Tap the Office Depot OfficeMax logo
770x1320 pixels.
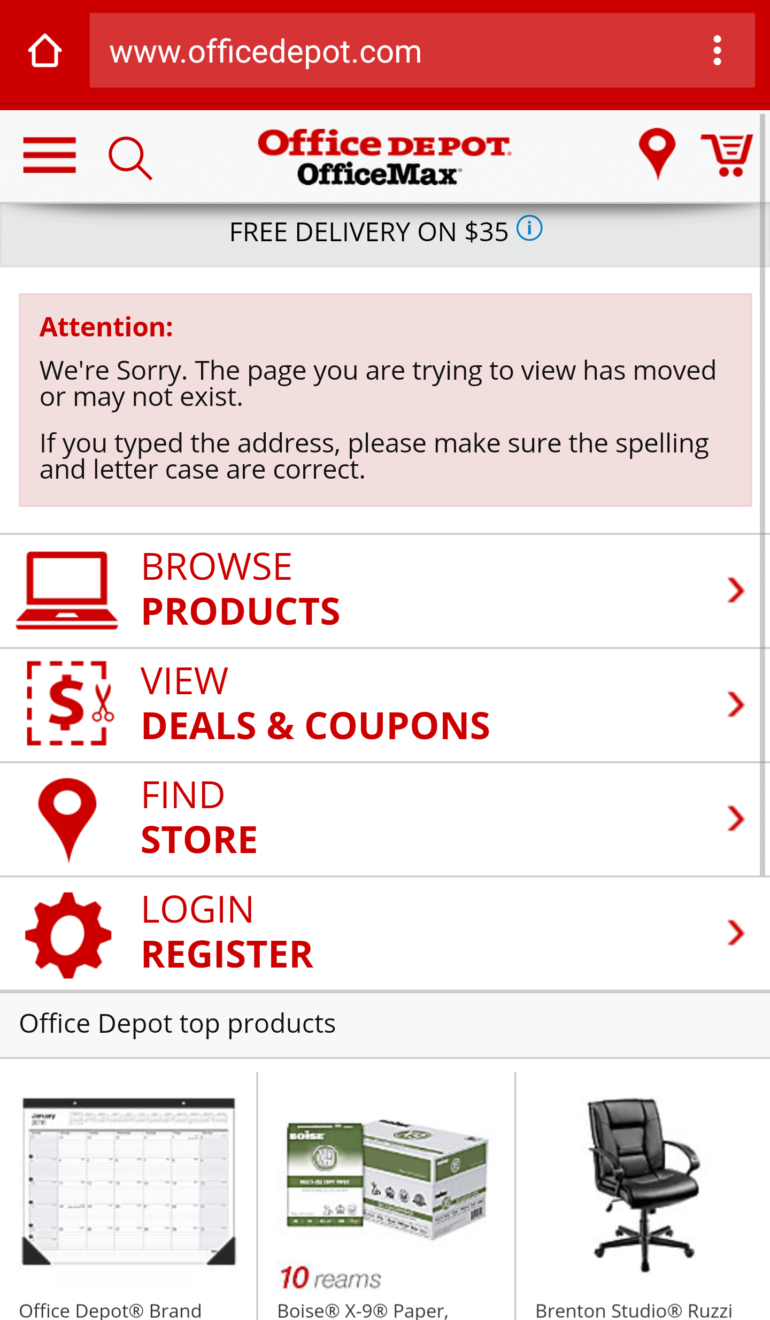coord(384,157)
